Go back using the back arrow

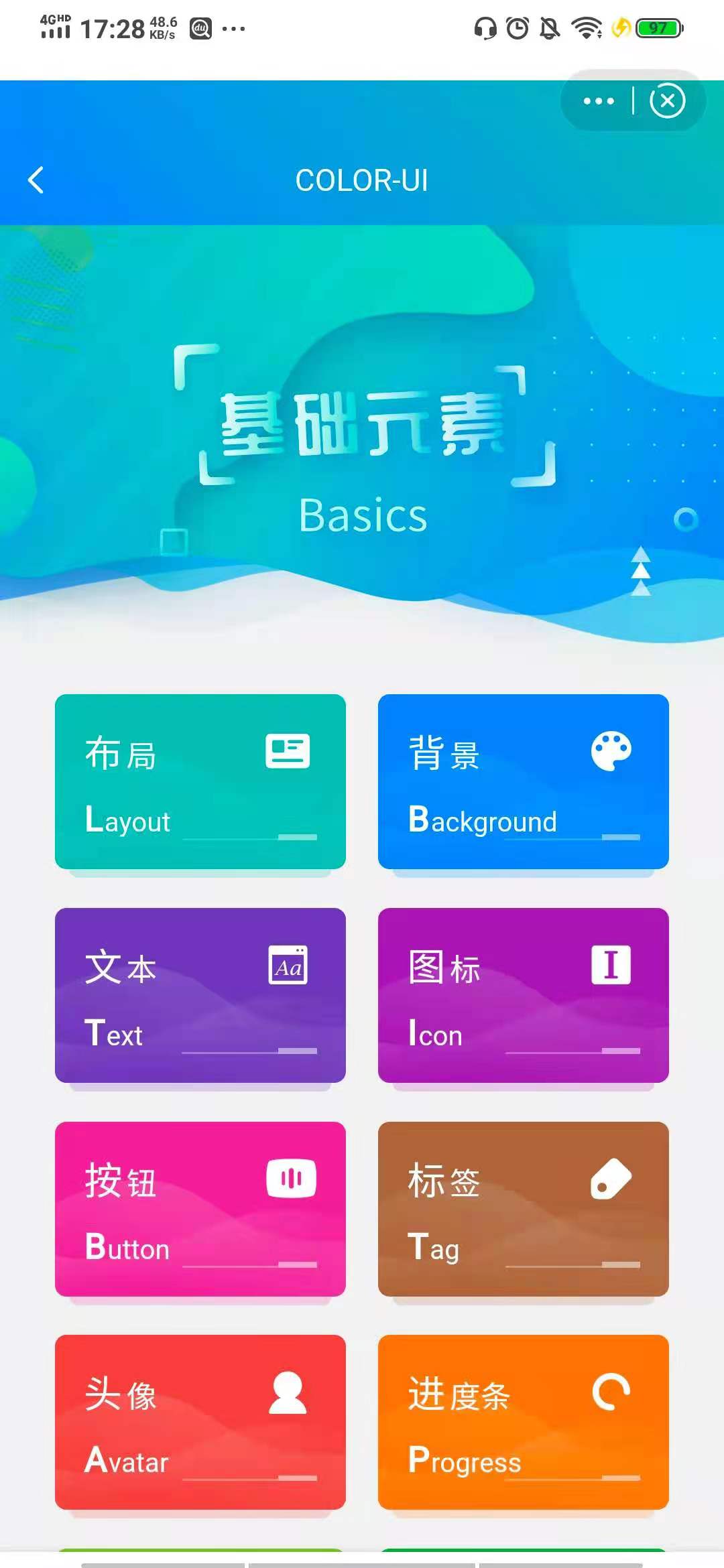(x=36, y=180)
